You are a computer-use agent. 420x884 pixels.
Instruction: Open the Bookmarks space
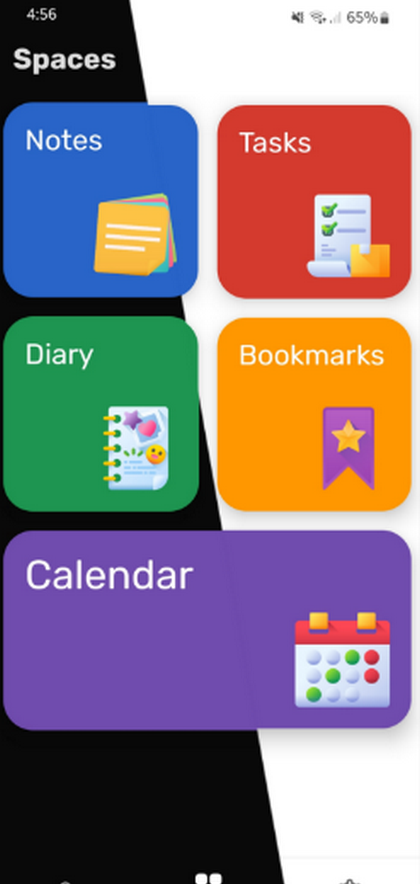(x=314, y=414)
